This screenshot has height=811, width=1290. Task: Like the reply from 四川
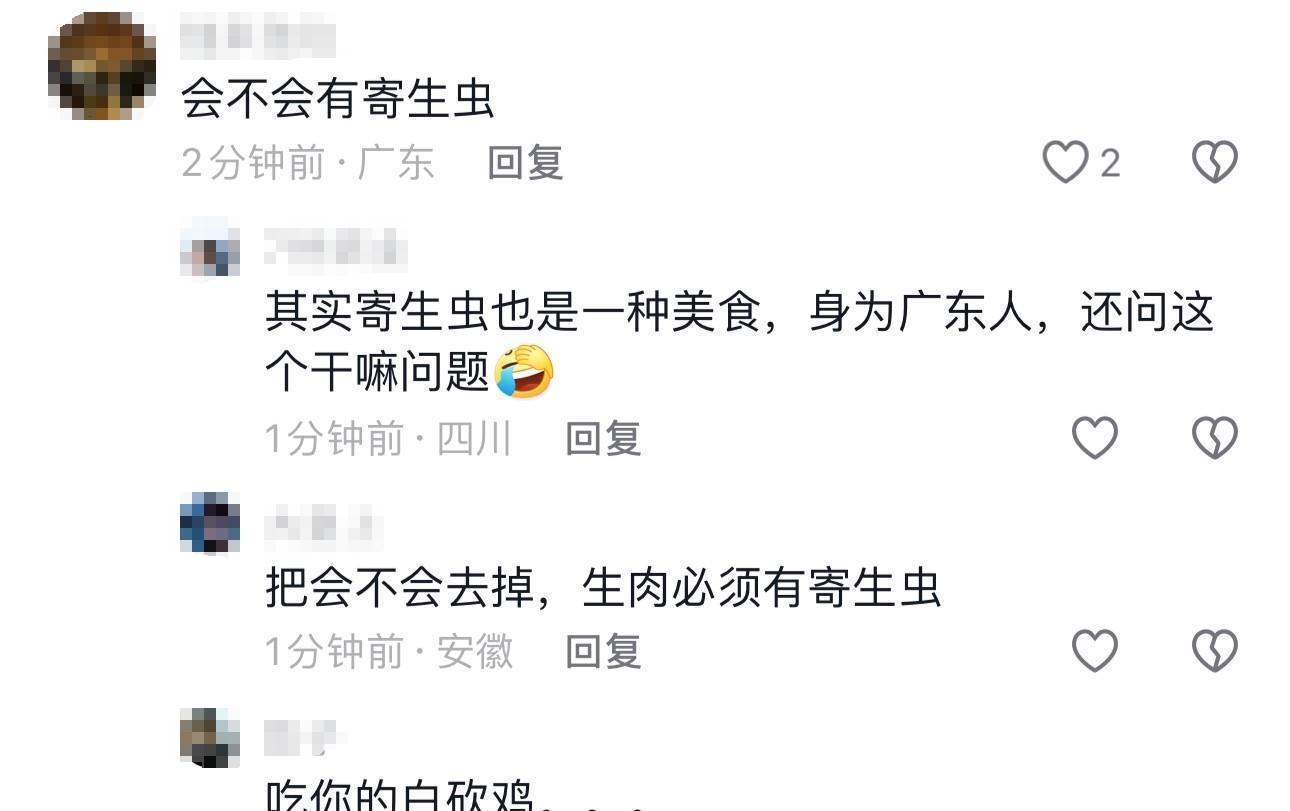click(x=1094, y=438)
